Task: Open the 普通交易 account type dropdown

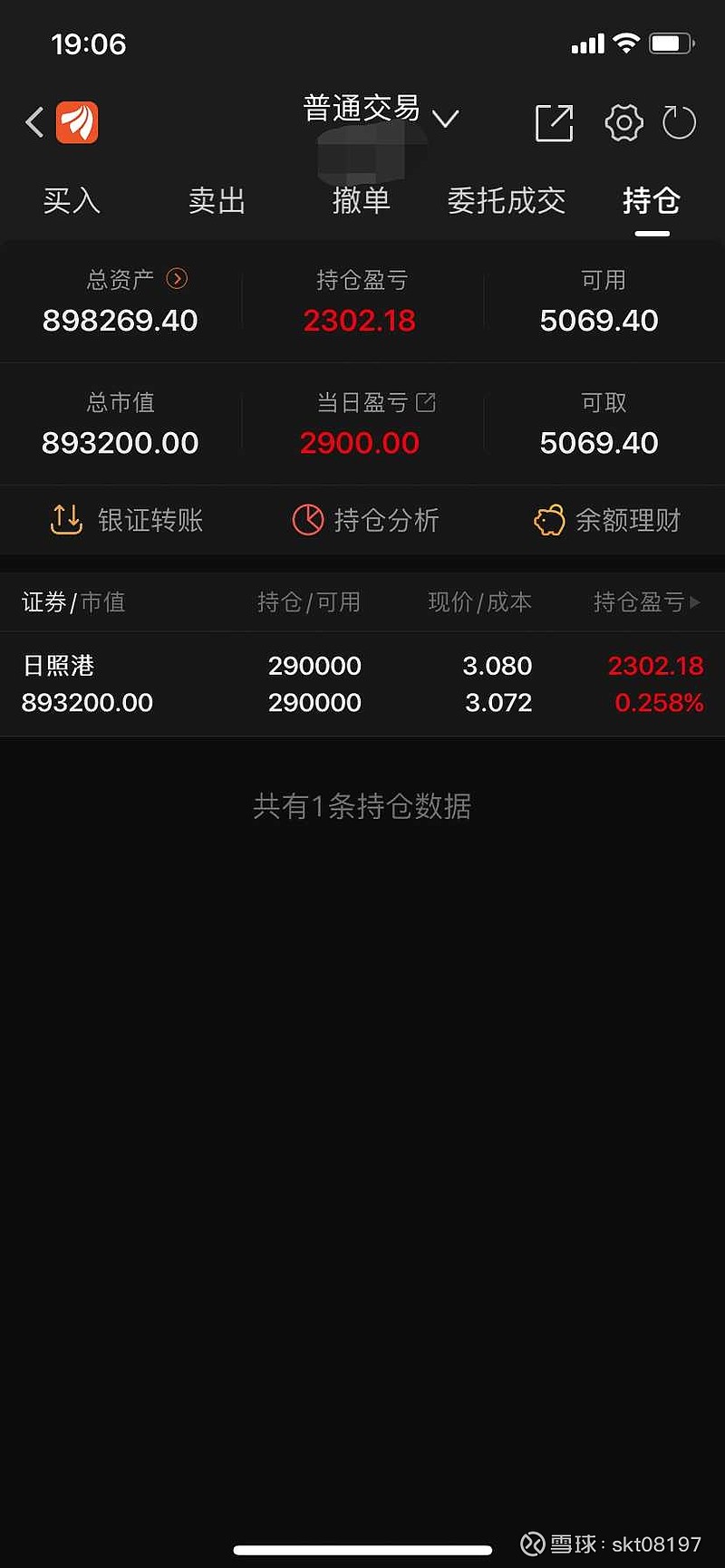Action: (x=382, y=112)
